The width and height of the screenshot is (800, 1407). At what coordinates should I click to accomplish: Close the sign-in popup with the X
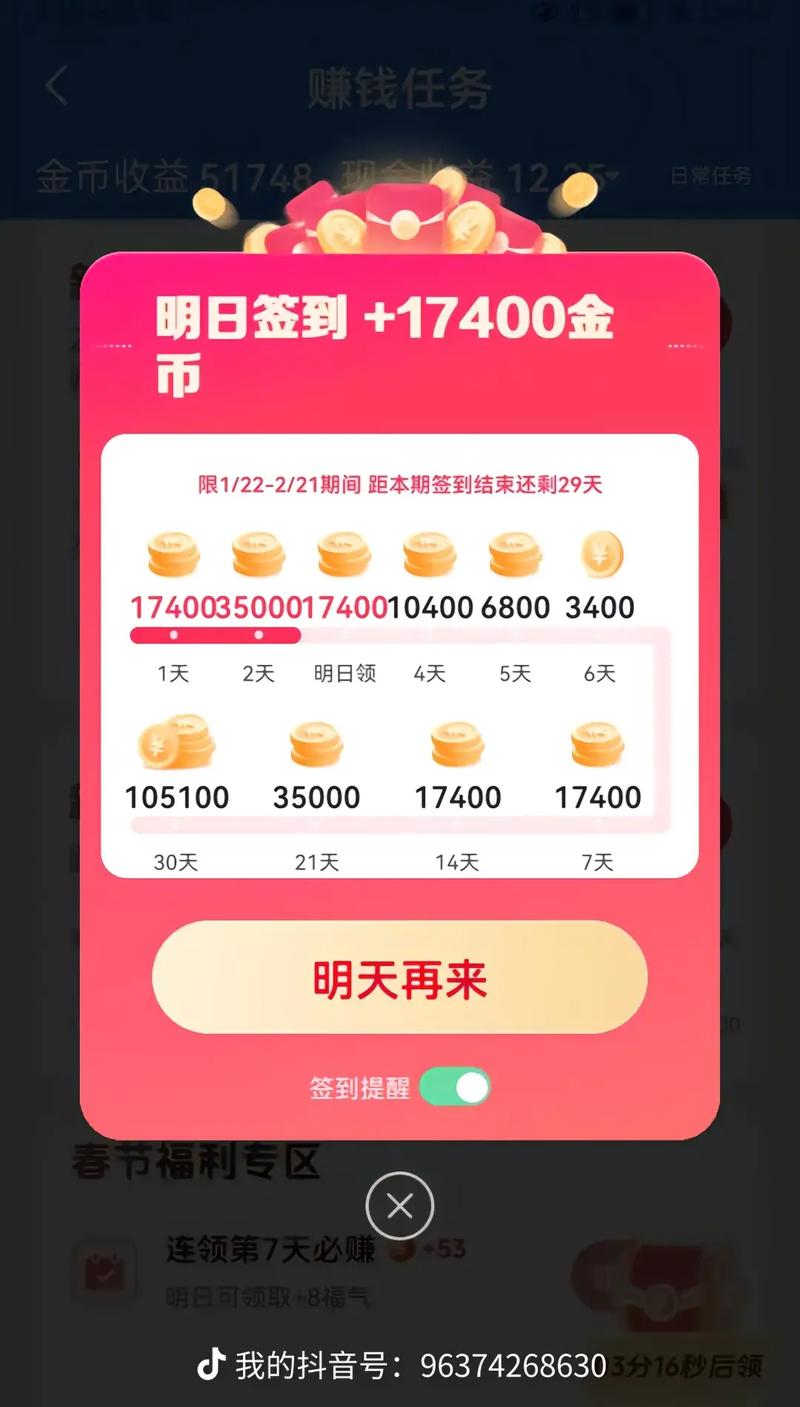click(x=400, y=1207)
